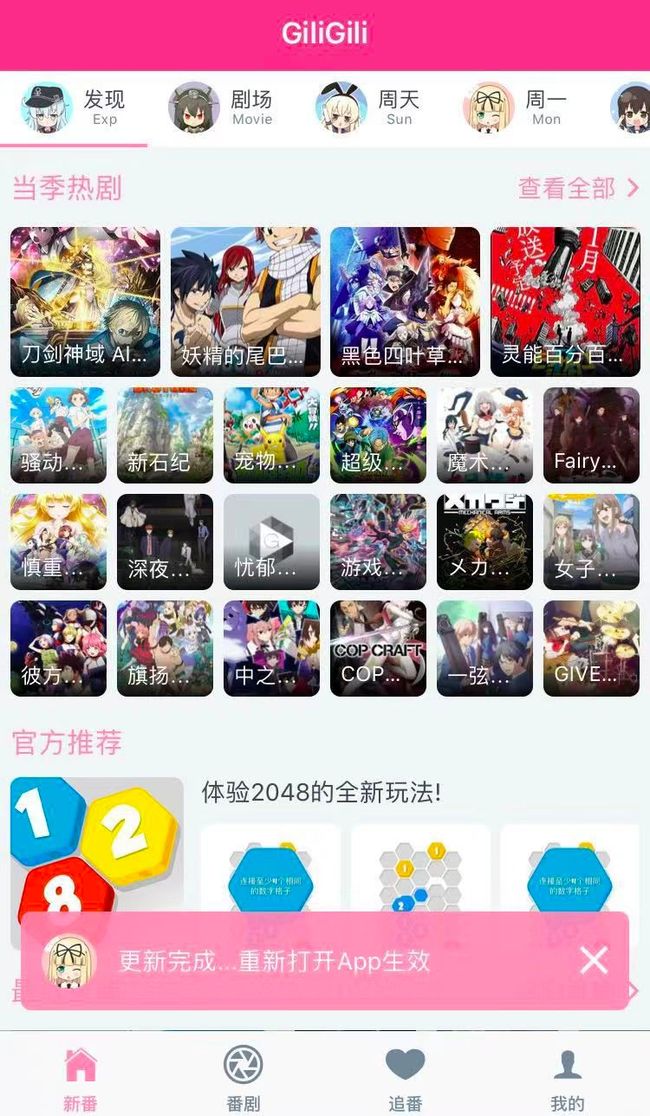Open the 忧郁 anime tile
Image resolution: width=650 pixels, height=1116 pixels.
[x=271, y=542]
